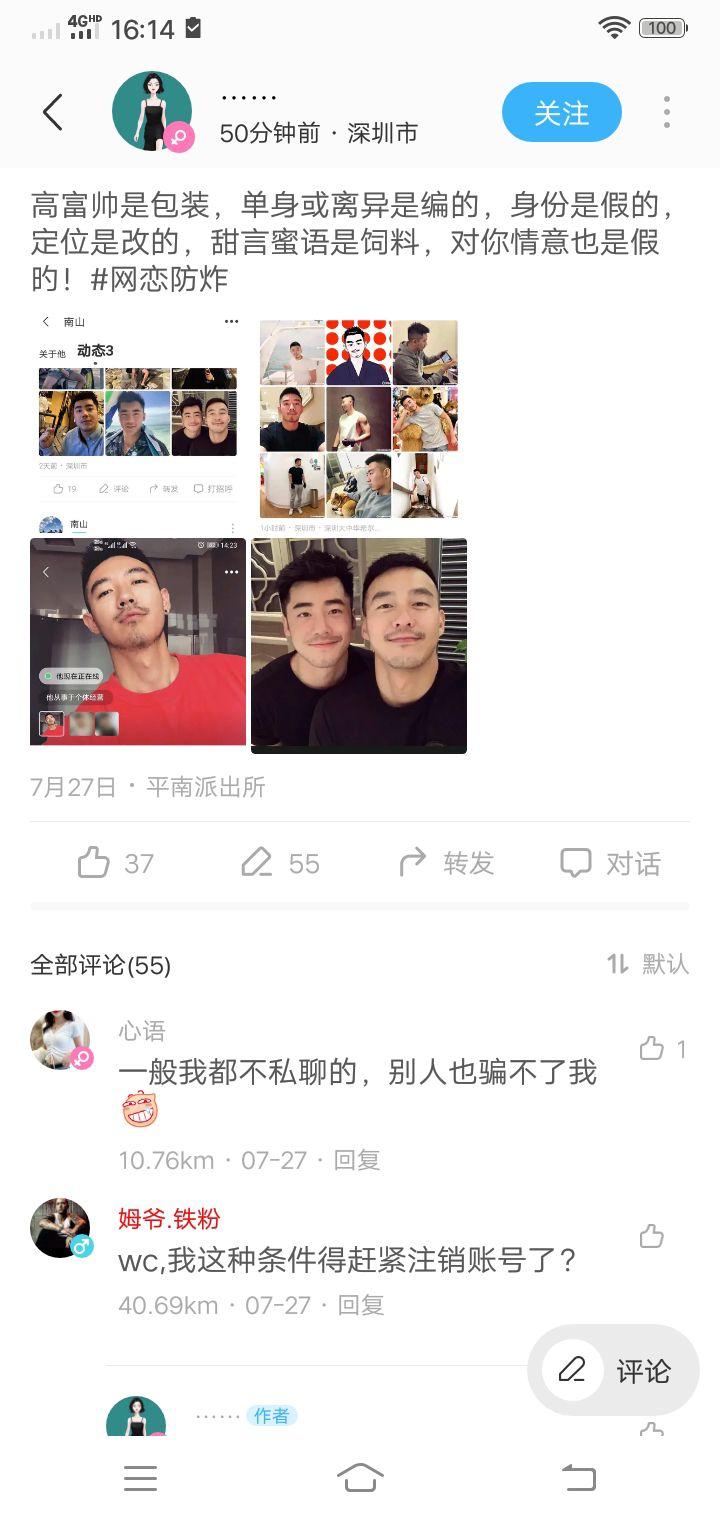Share the post via 转发

click(446, 863)
